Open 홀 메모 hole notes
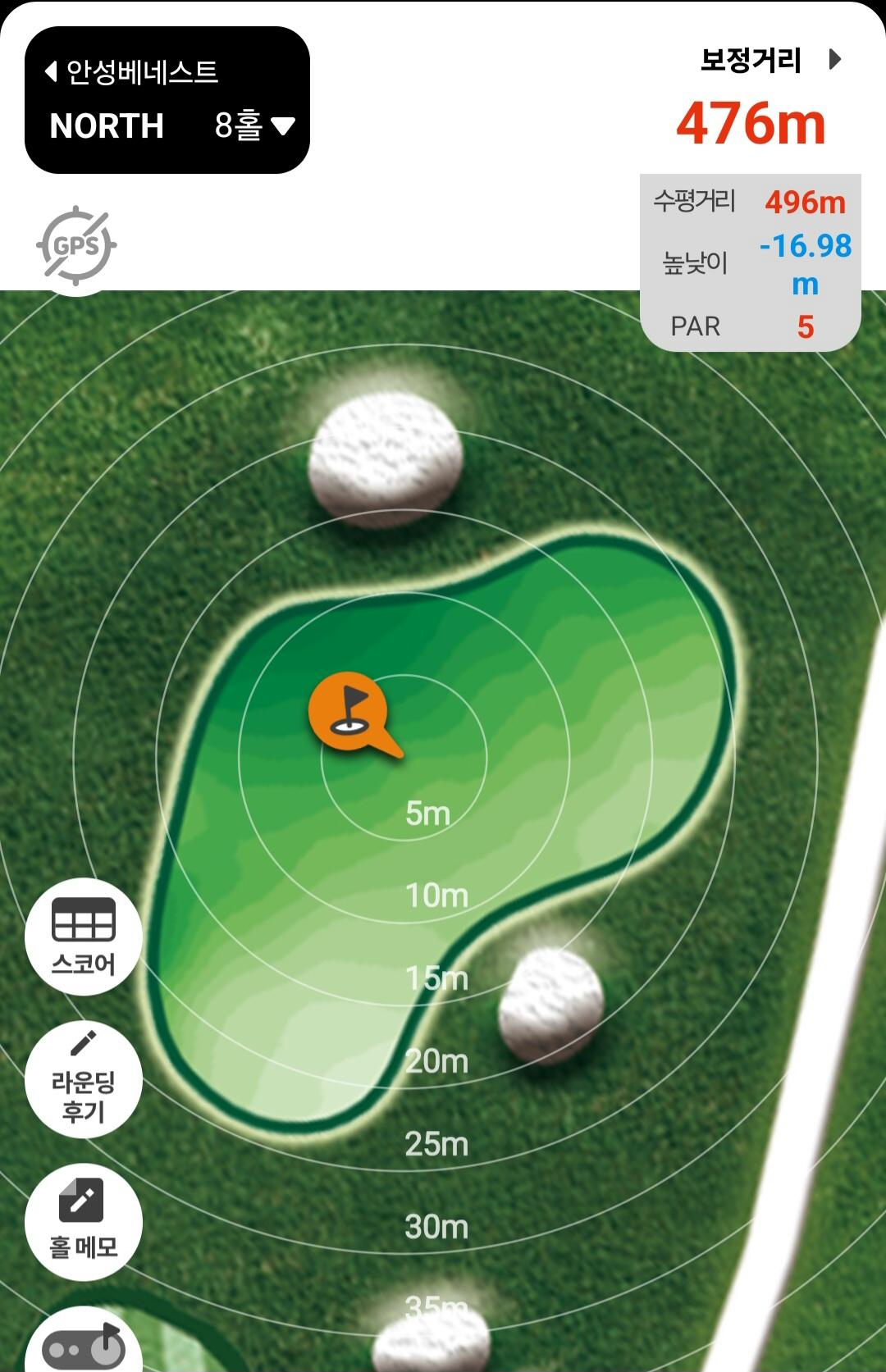 (84, 1222)
